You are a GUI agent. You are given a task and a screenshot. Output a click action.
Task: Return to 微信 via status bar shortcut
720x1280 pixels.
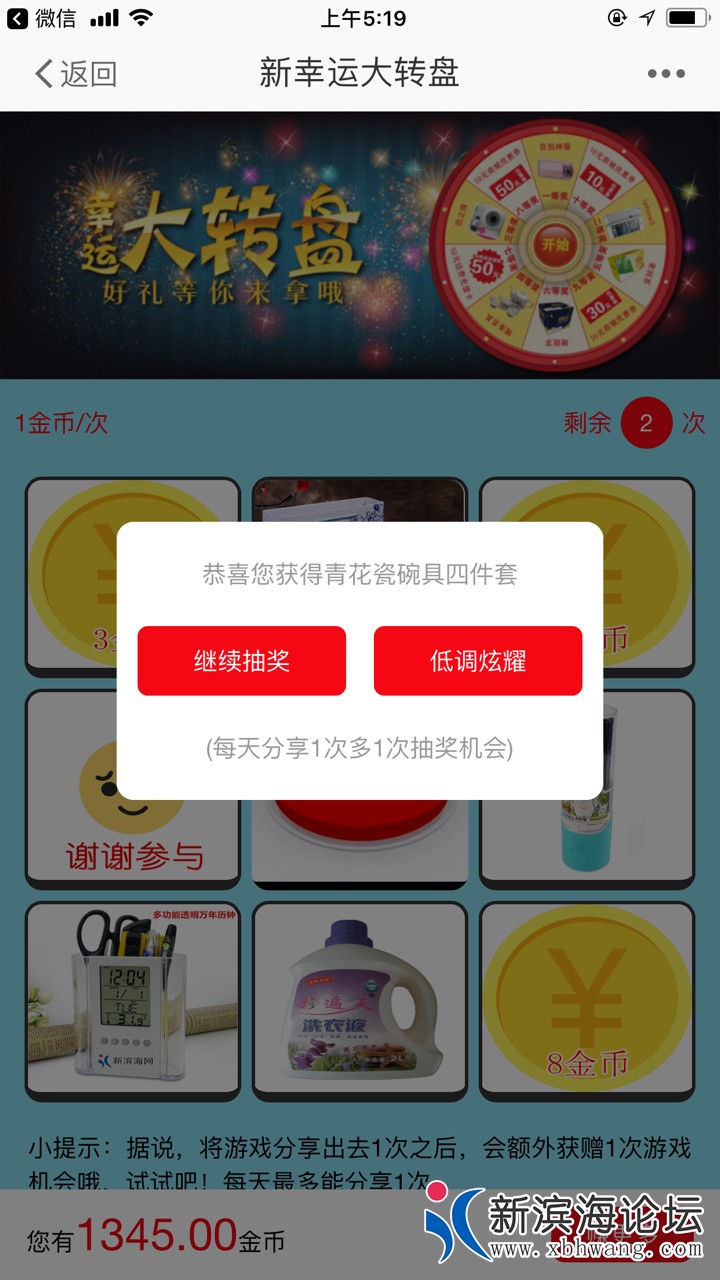pos(42,18)
